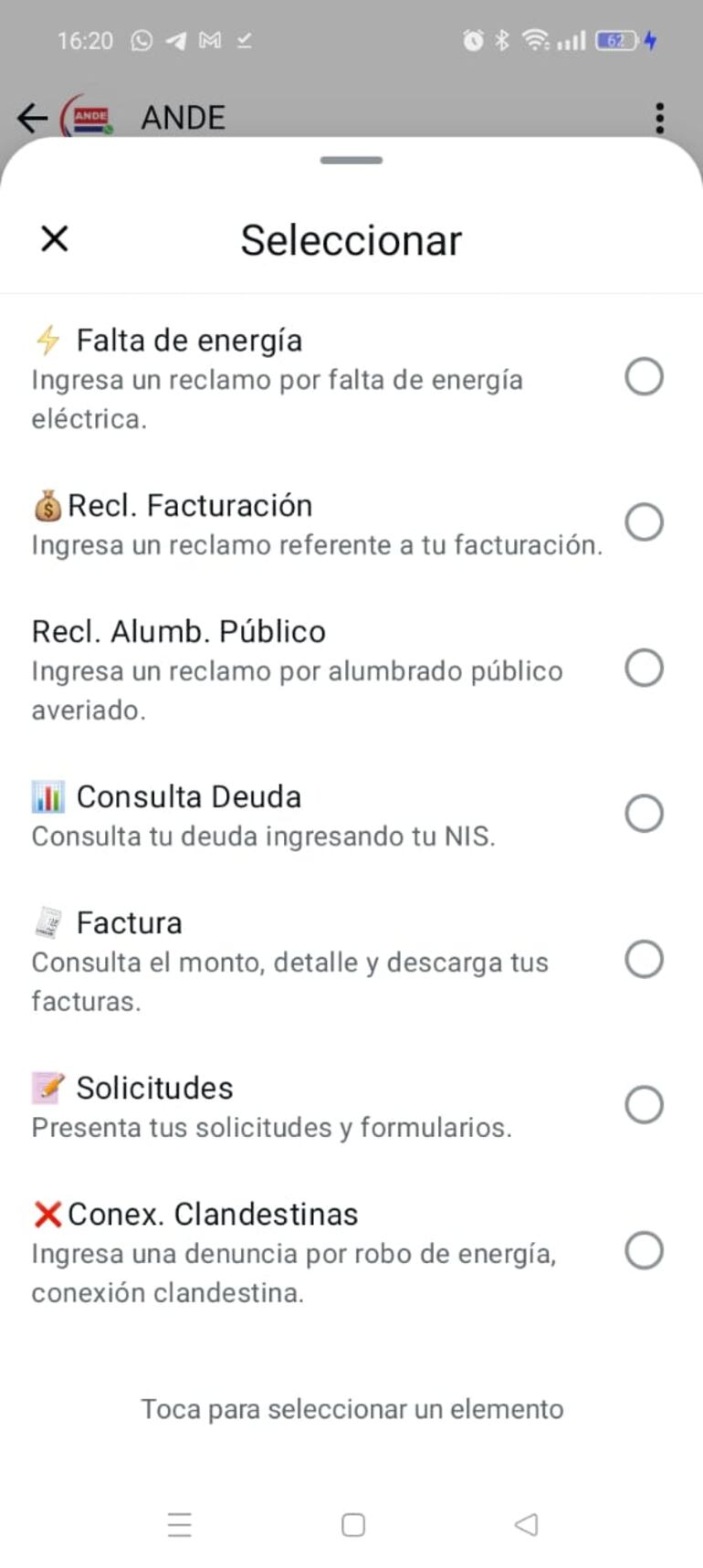The height and width of the screenshot is (1568, 703).
Task: Select the Factura option
Action: click(644, 959)
